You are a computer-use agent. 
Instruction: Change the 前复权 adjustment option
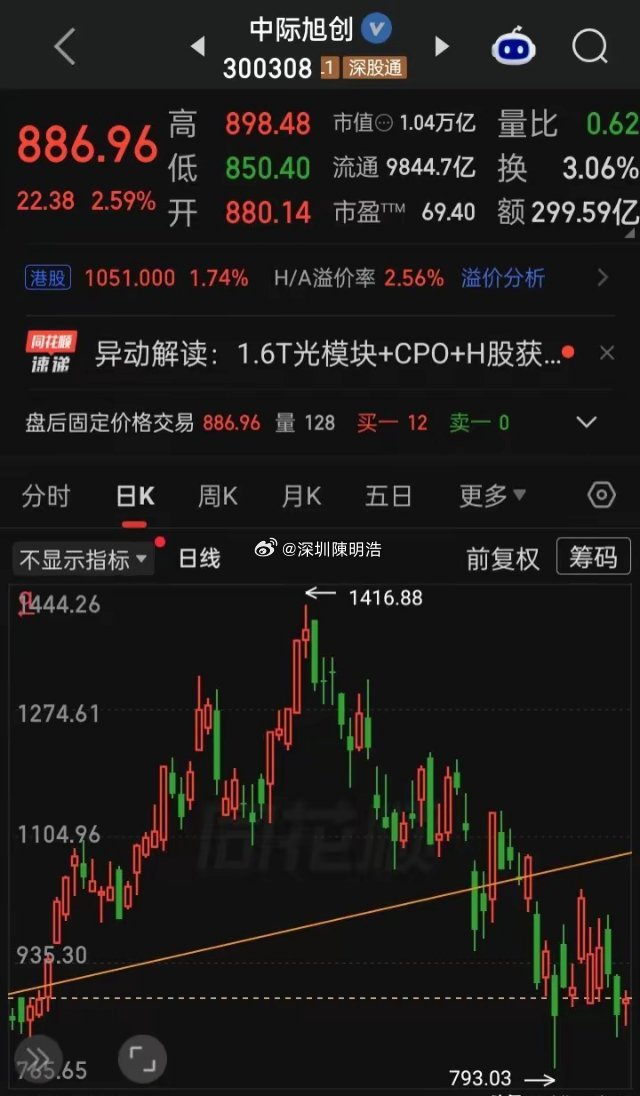[503, 558]
